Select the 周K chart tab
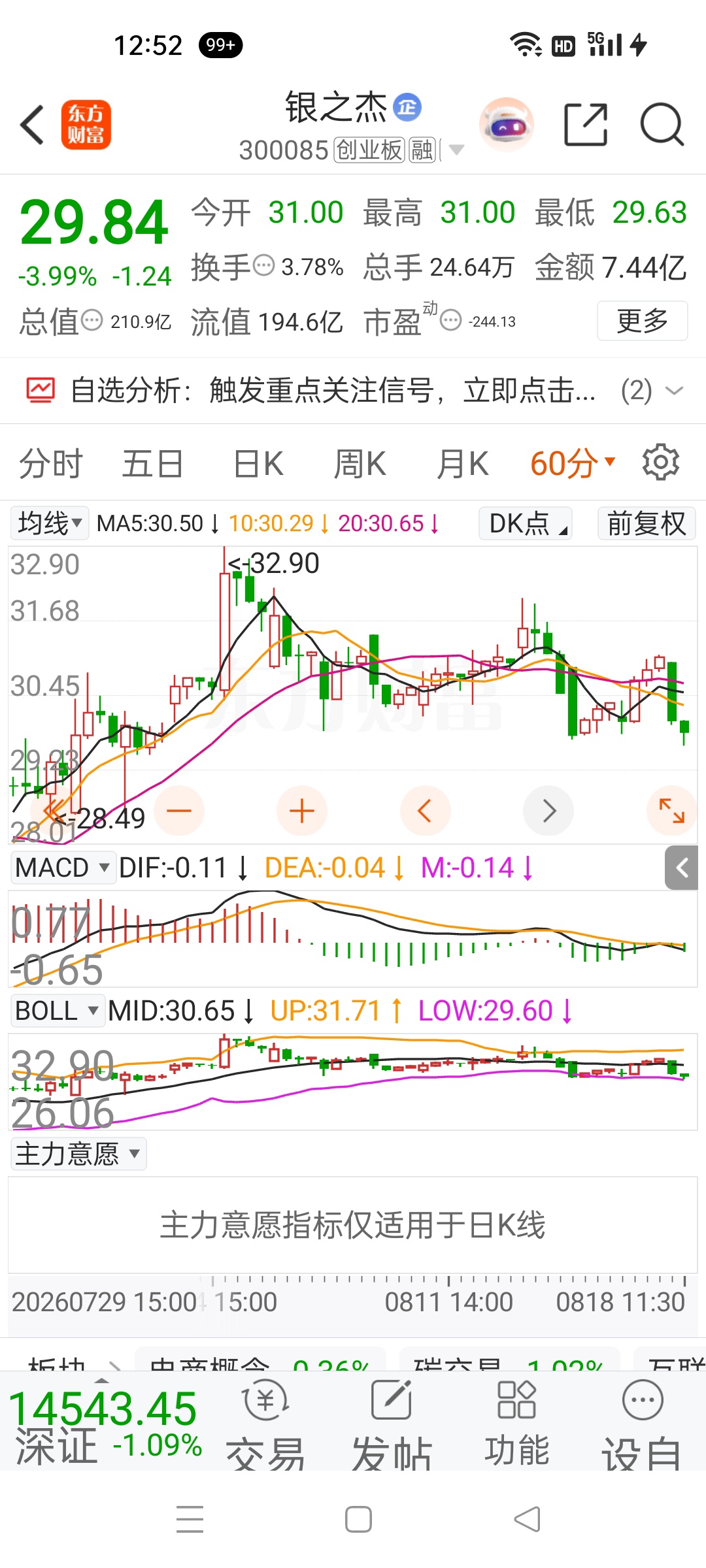Viewport: 706px width, 1568px height. coord(360,464)
